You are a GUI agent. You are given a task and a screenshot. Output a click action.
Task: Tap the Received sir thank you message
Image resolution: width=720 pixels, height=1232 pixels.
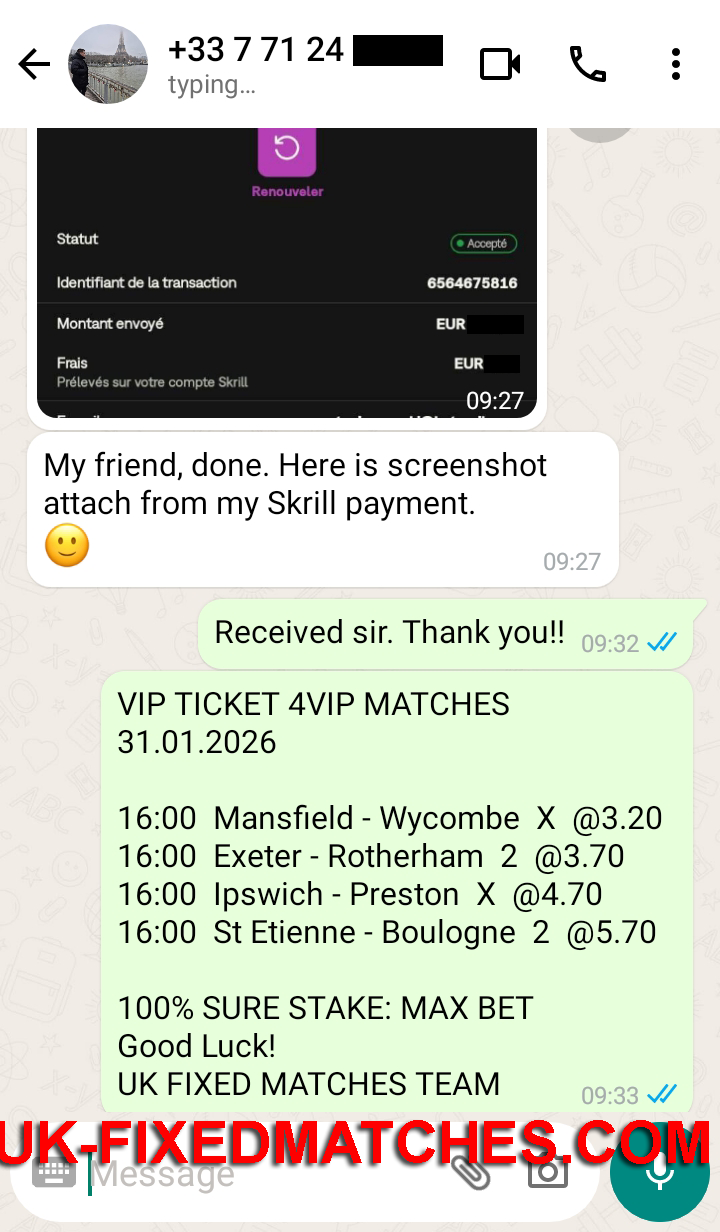390,632
